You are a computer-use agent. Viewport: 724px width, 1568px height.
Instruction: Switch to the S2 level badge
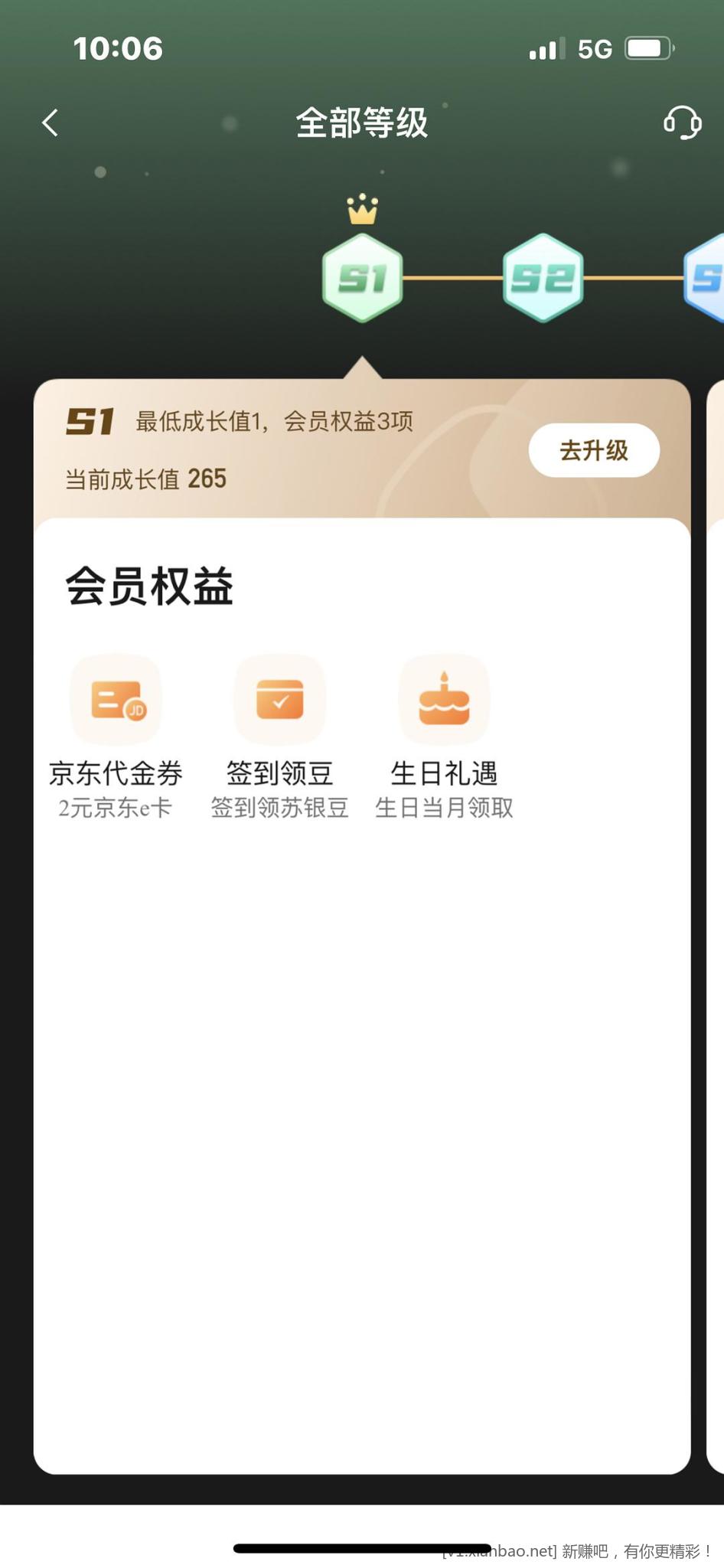coord(543,278)
